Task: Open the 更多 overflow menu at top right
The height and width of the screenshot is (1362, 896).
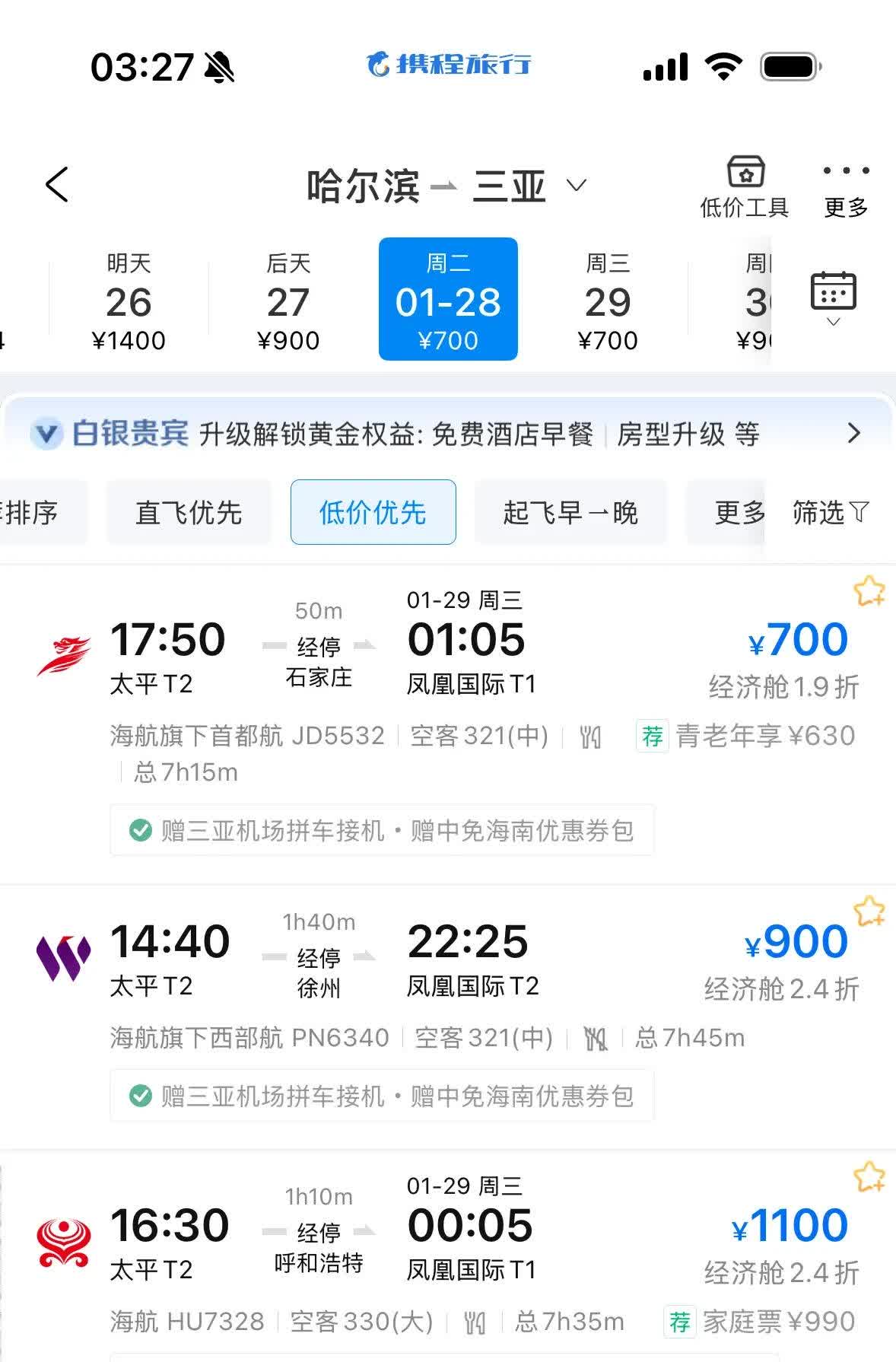Action: point(846,187)
